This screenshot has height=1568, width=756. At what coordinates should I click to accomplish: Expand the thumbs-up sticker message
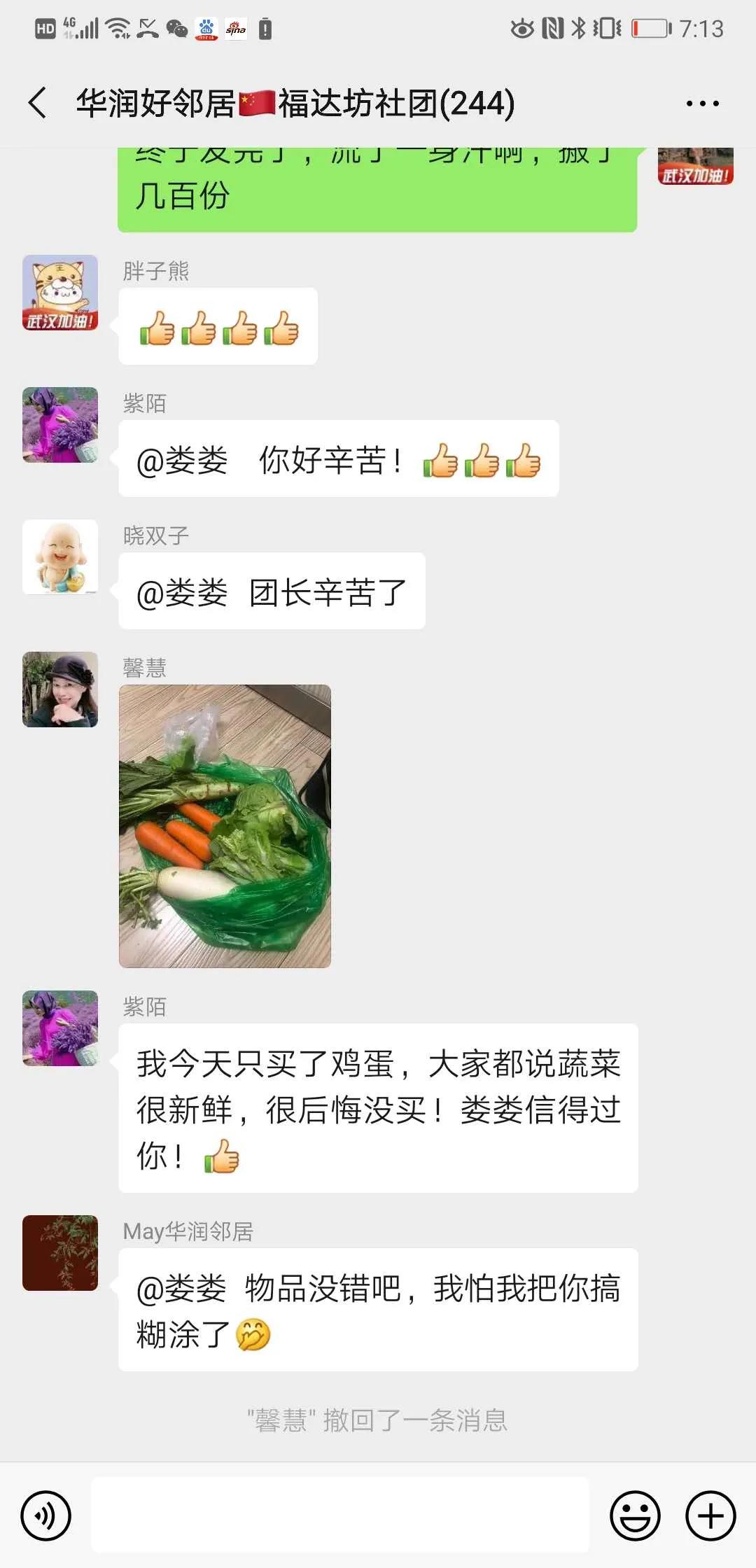(218, 325)
